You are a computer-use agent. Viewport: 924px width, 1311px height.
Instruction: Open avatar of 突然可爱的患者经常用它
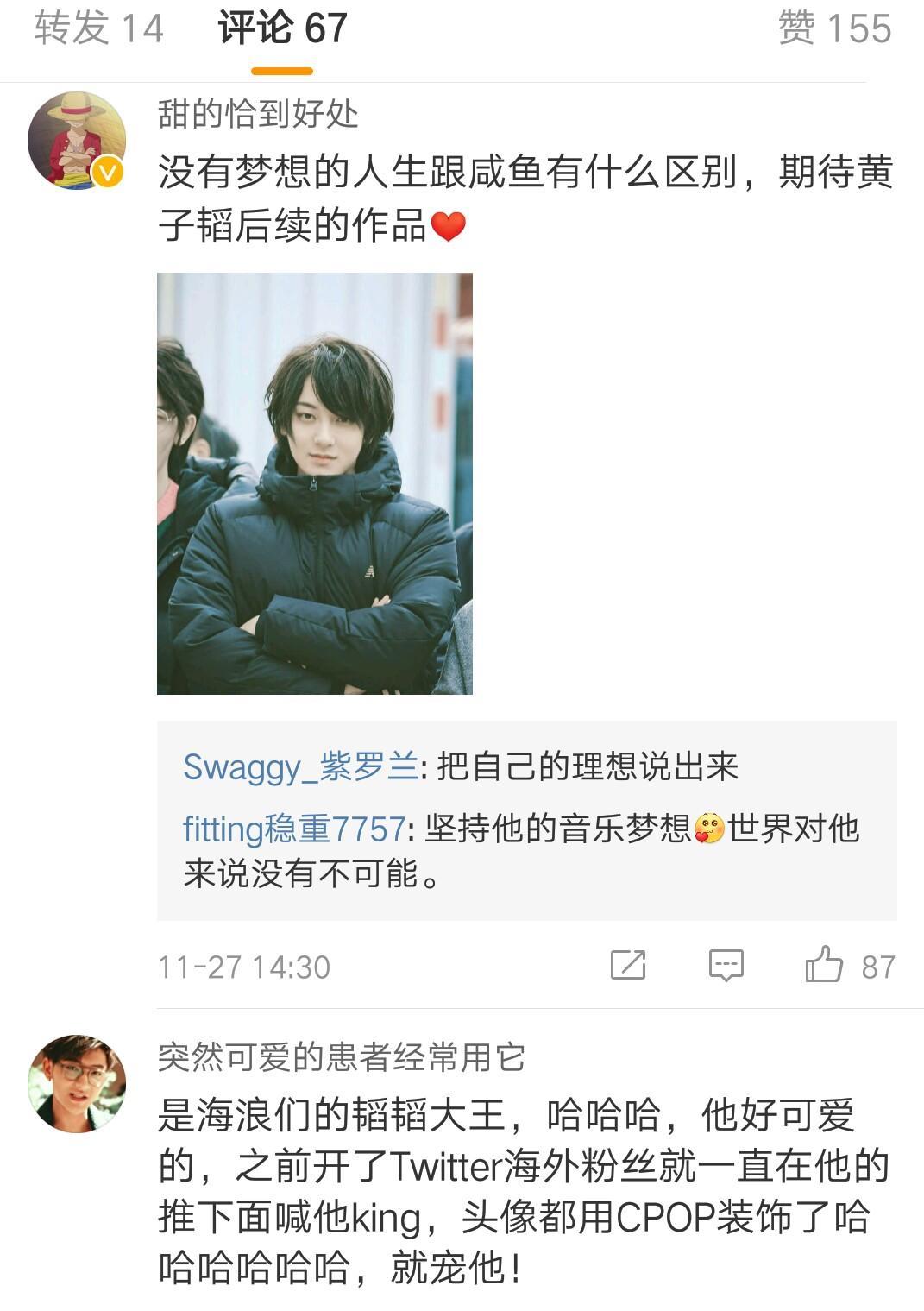(x=77, y=1083)
